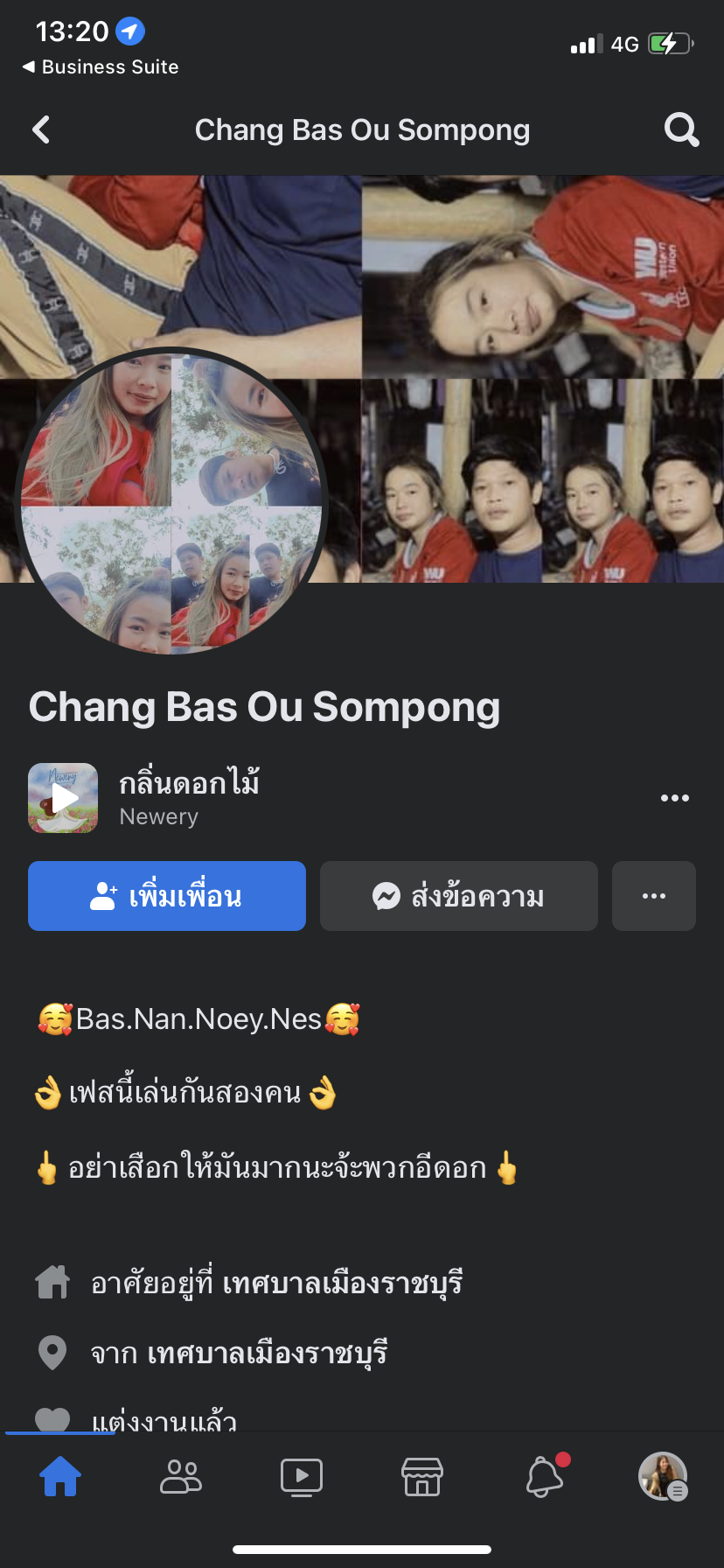
Task: Send a message via ส่งข้อความ
Action: [x=459, y=896]
